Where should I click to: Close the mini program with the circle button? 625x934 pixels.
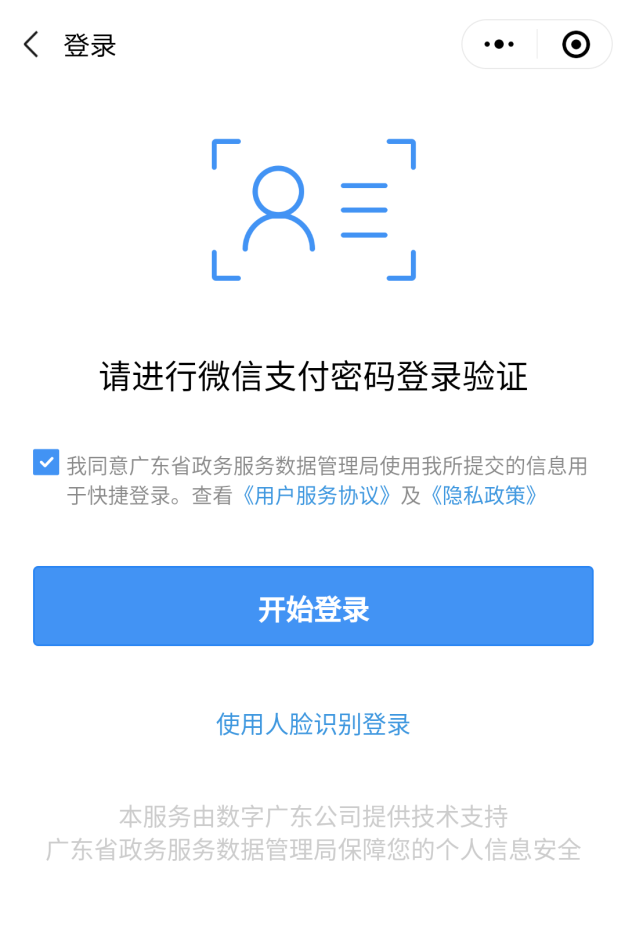[x=575, y=45]
